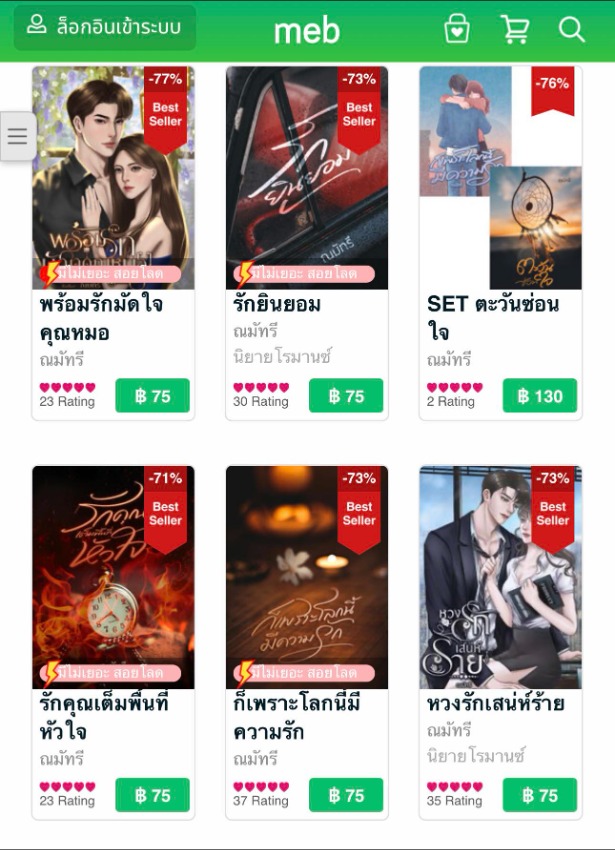Viewport: 615px width, 850px height.
Task: Open the book พร้อมรักมัดใจคุณหมอ
Action: coord(113,178)
